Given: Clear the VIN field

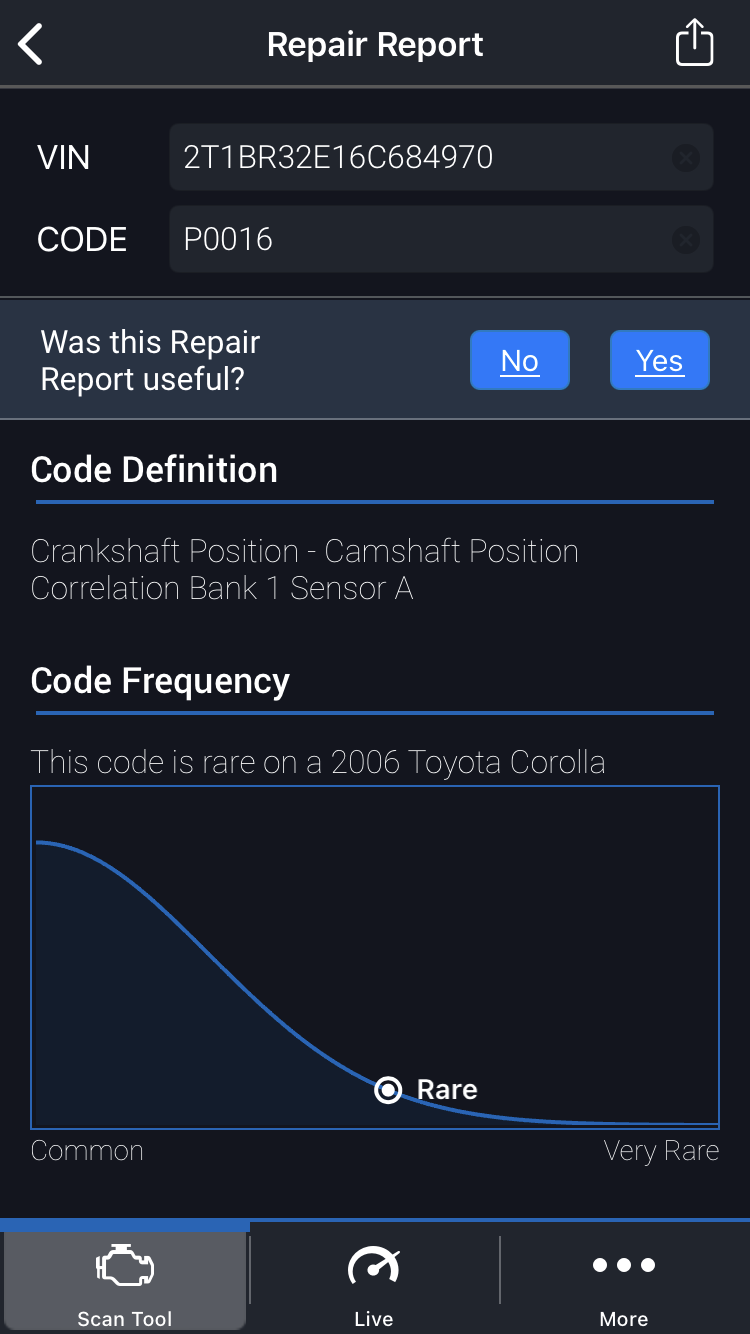Looking at the screenshot, I should (x=686, y=157).
